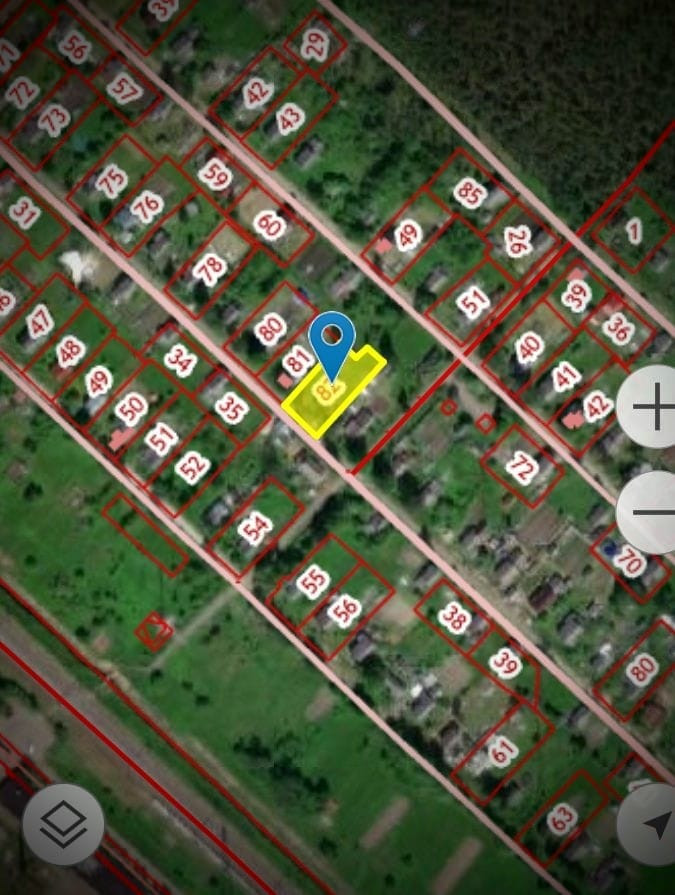Image resolution: width=675 pixels, height=895 pixels.
Task: Zoom out with the minus button
Action: [x=650, y=512]
